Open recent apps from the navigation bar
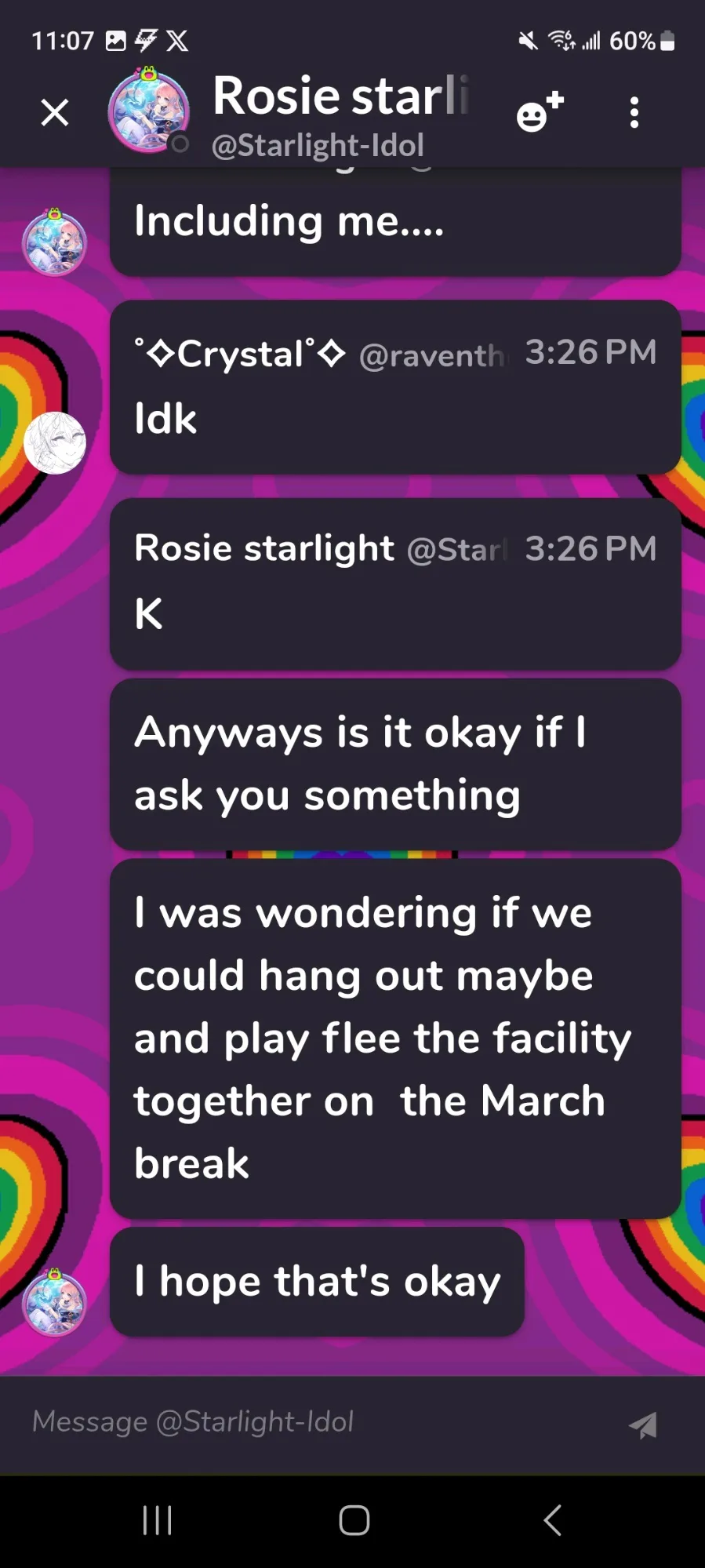Image resolution: width=705 pixels, height=1568 pixels. pyautogui.click(x=157, y=1519)
